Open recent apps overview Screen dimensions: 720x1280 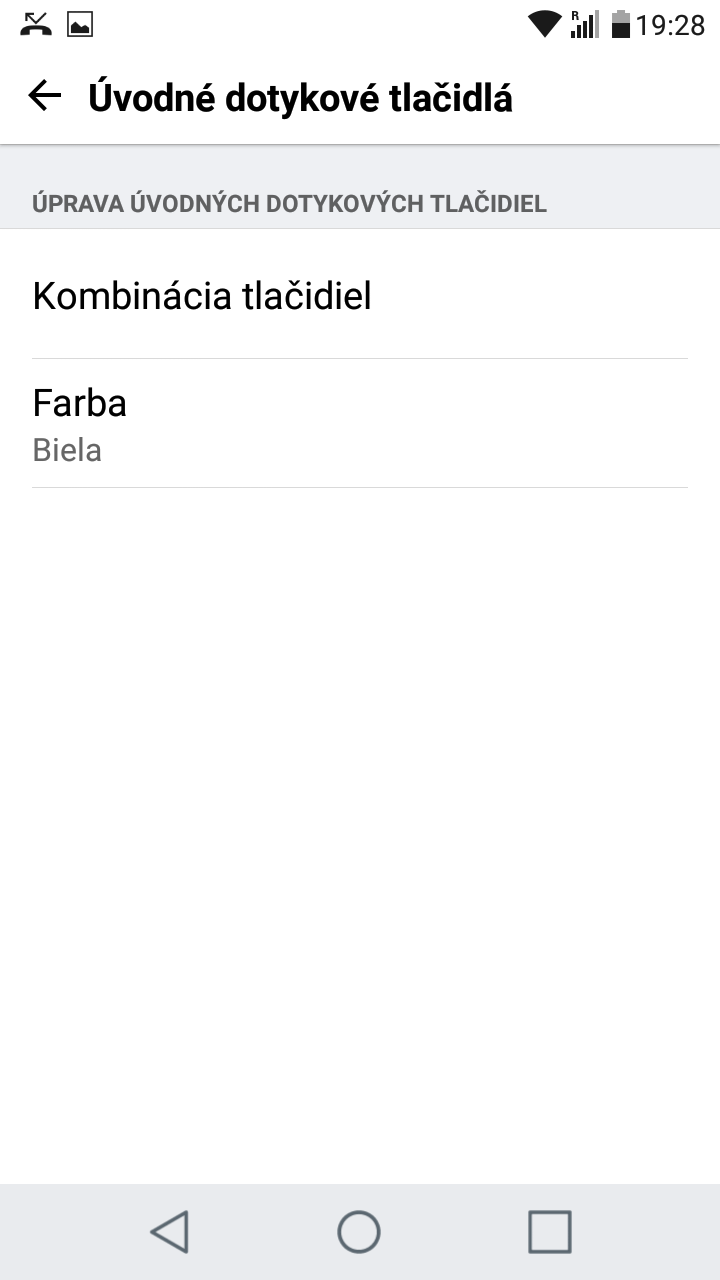pyautogui.click(x=550, y=1231)
